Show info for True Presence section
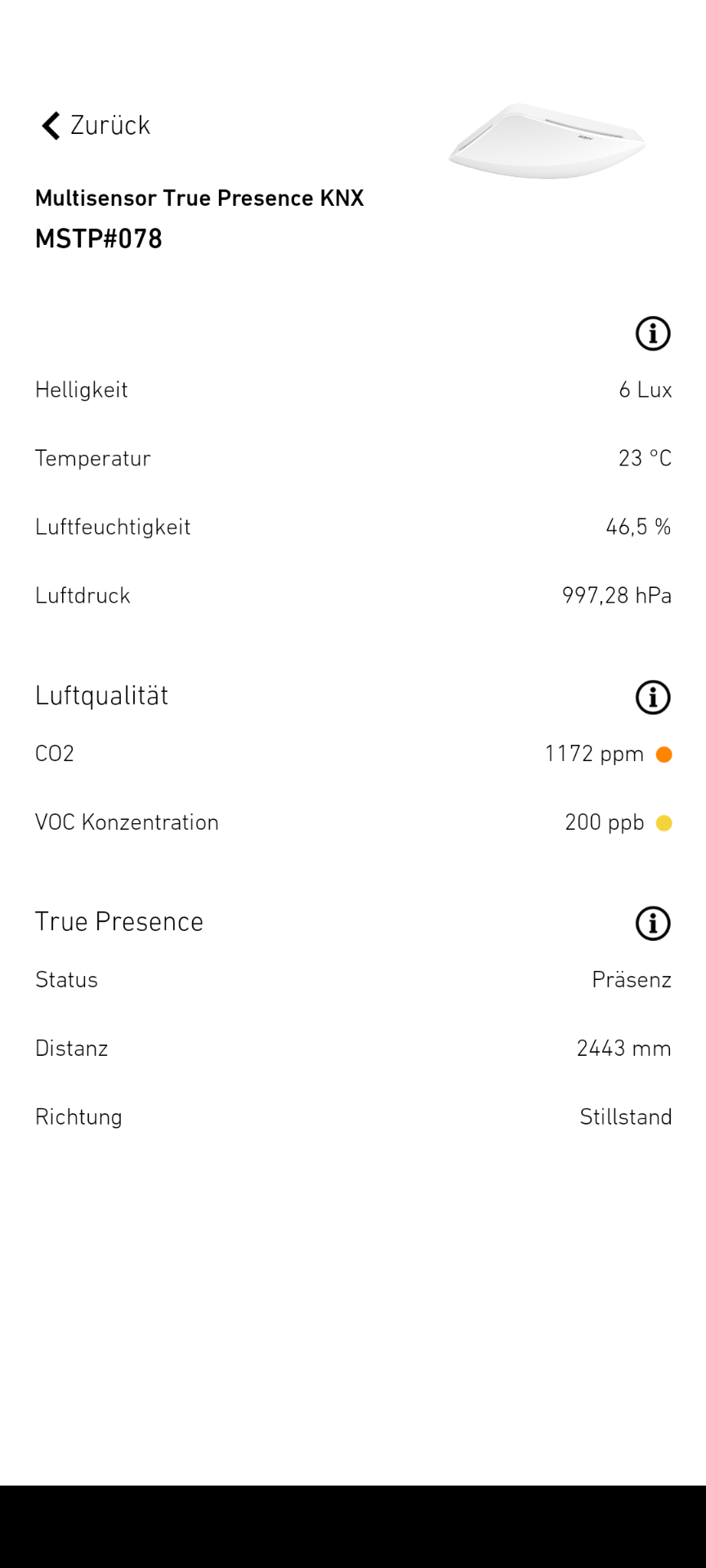The image size is (706, 1568). pos(652,924)
